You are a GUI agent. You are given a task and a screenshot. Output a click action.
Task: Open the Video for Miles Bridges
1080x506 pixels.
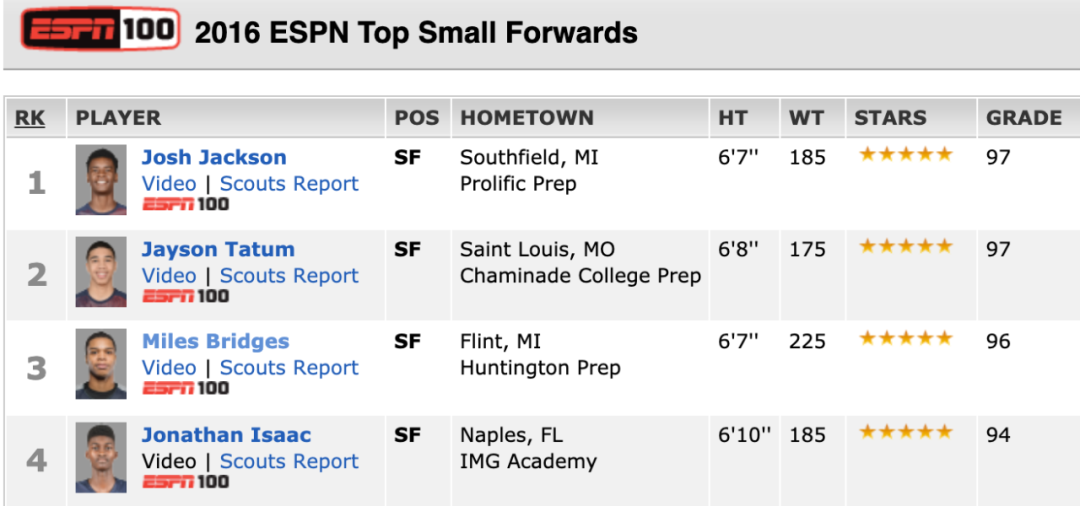coord(169,368)
